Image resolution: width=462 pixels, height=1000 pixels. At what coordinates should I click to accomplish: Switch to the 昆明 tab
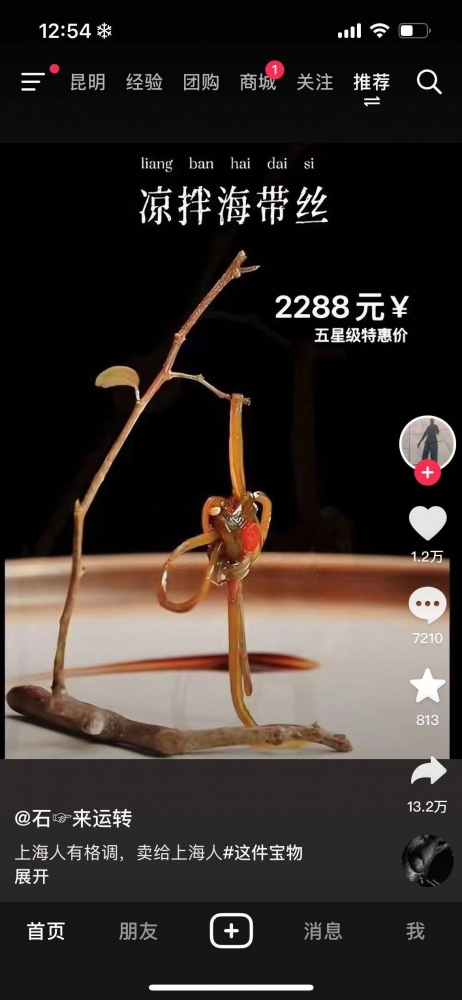87,82
